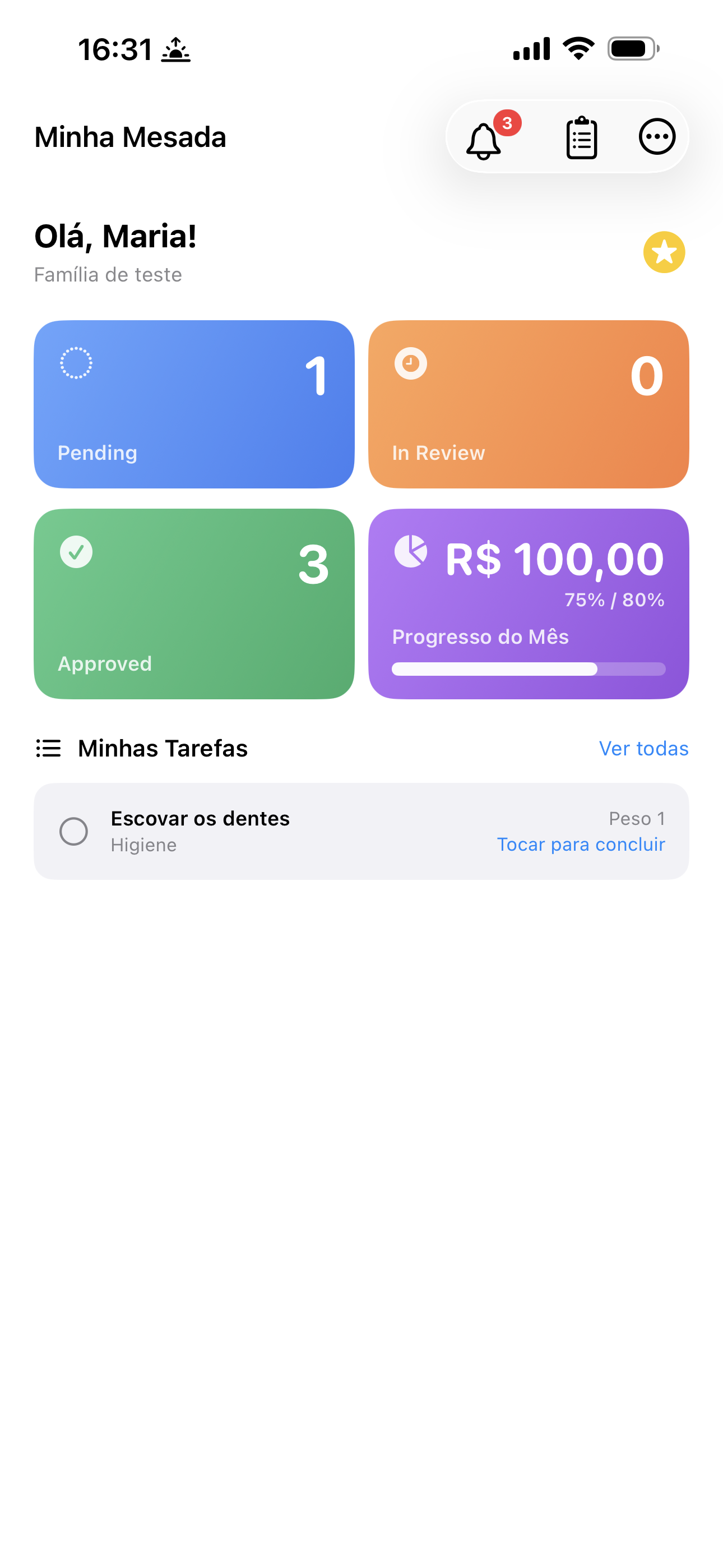
Task: Mark Escovar os dentes task as done
Action: (x=74, y=831)
